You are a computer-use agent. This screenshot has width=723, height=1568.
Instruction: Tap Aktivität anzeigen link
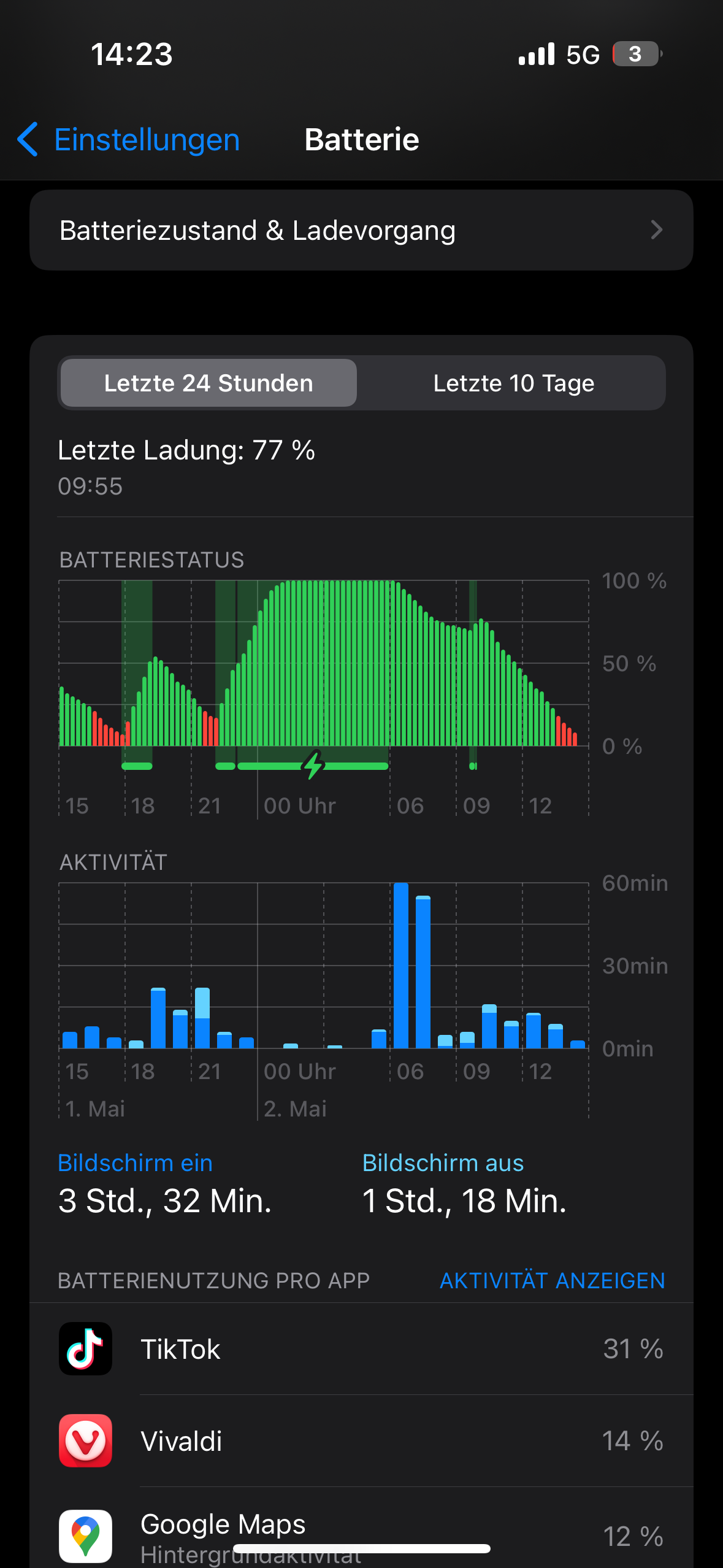[x=552, y=1281]
